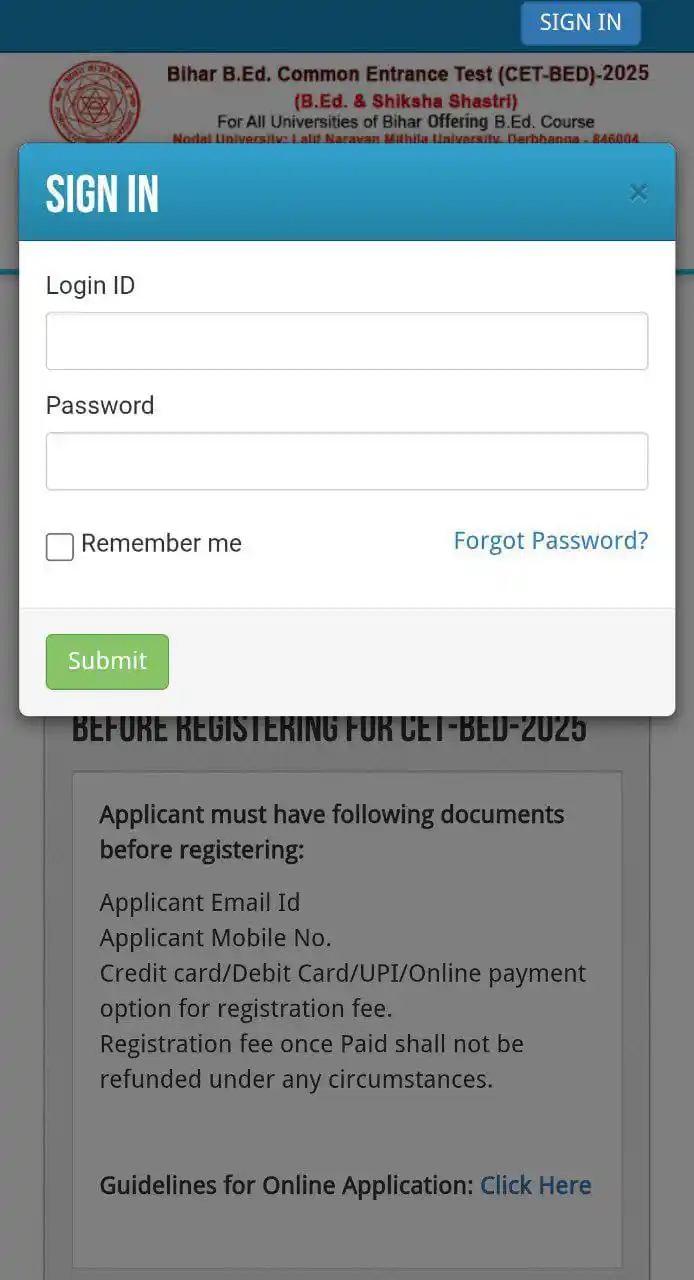Focus the Login ID field
Screen dimensions: 694x1280
click(x=346, y=341)
